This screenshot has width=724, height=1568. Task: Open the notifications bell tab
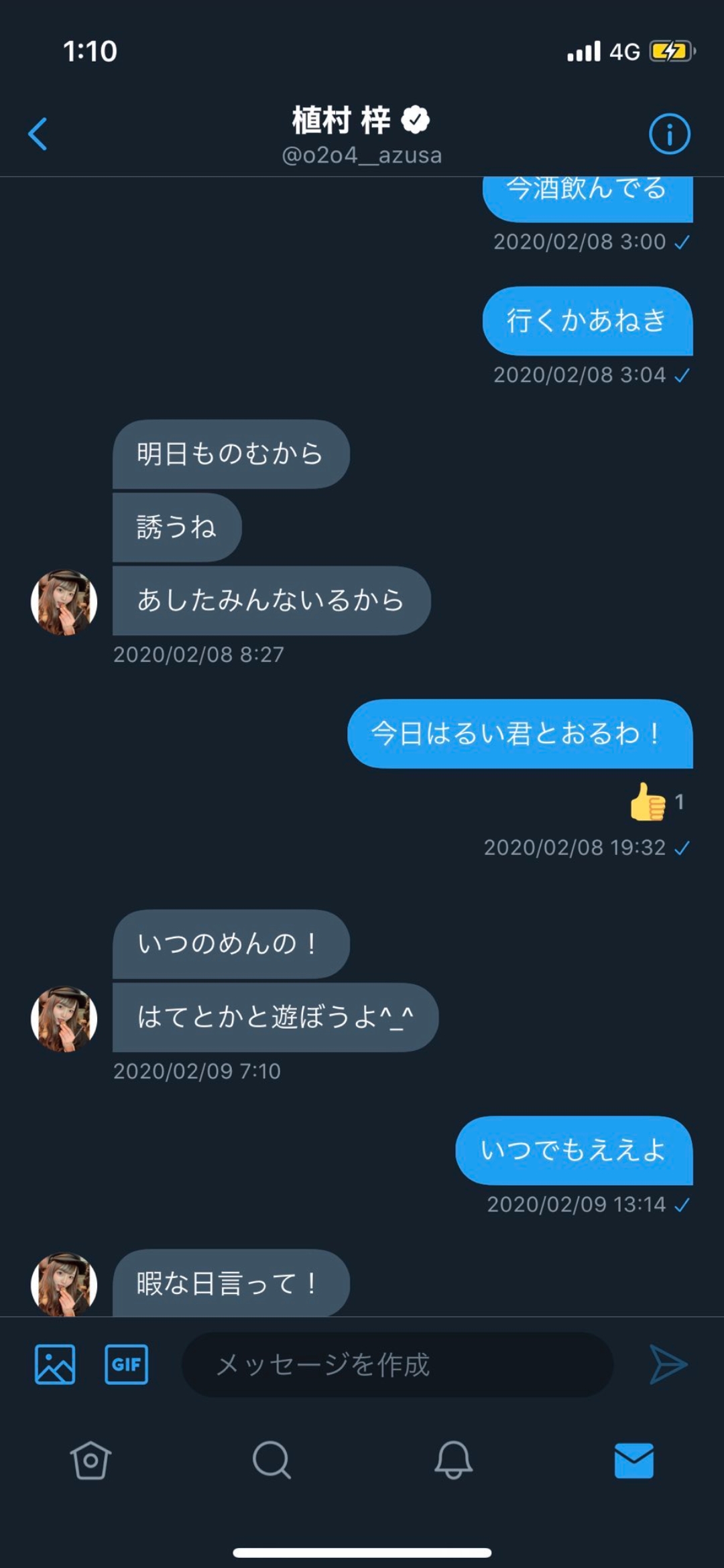point(453,1460)
